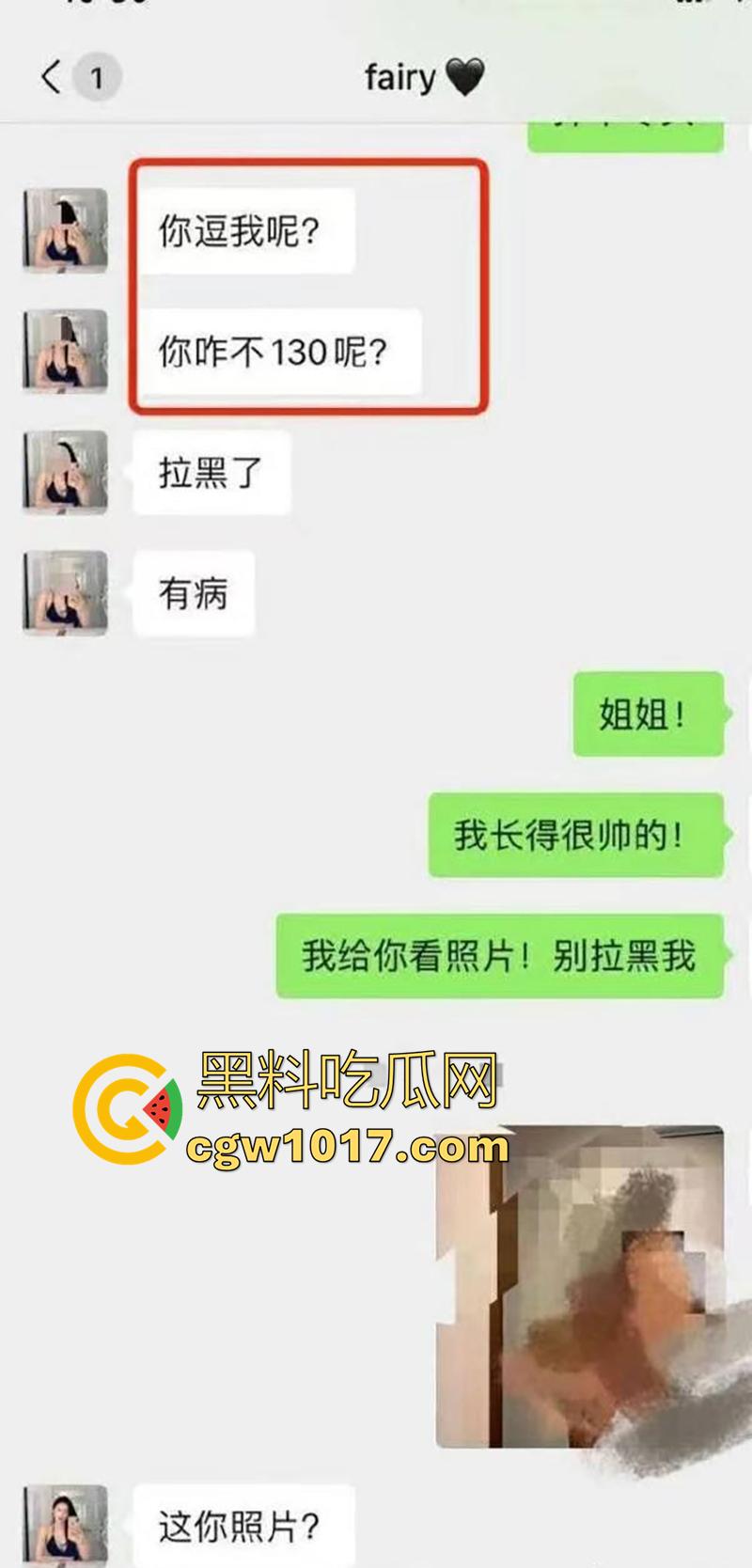Open fairy's avatar beside "这你照片?"

coord(66,1525)
